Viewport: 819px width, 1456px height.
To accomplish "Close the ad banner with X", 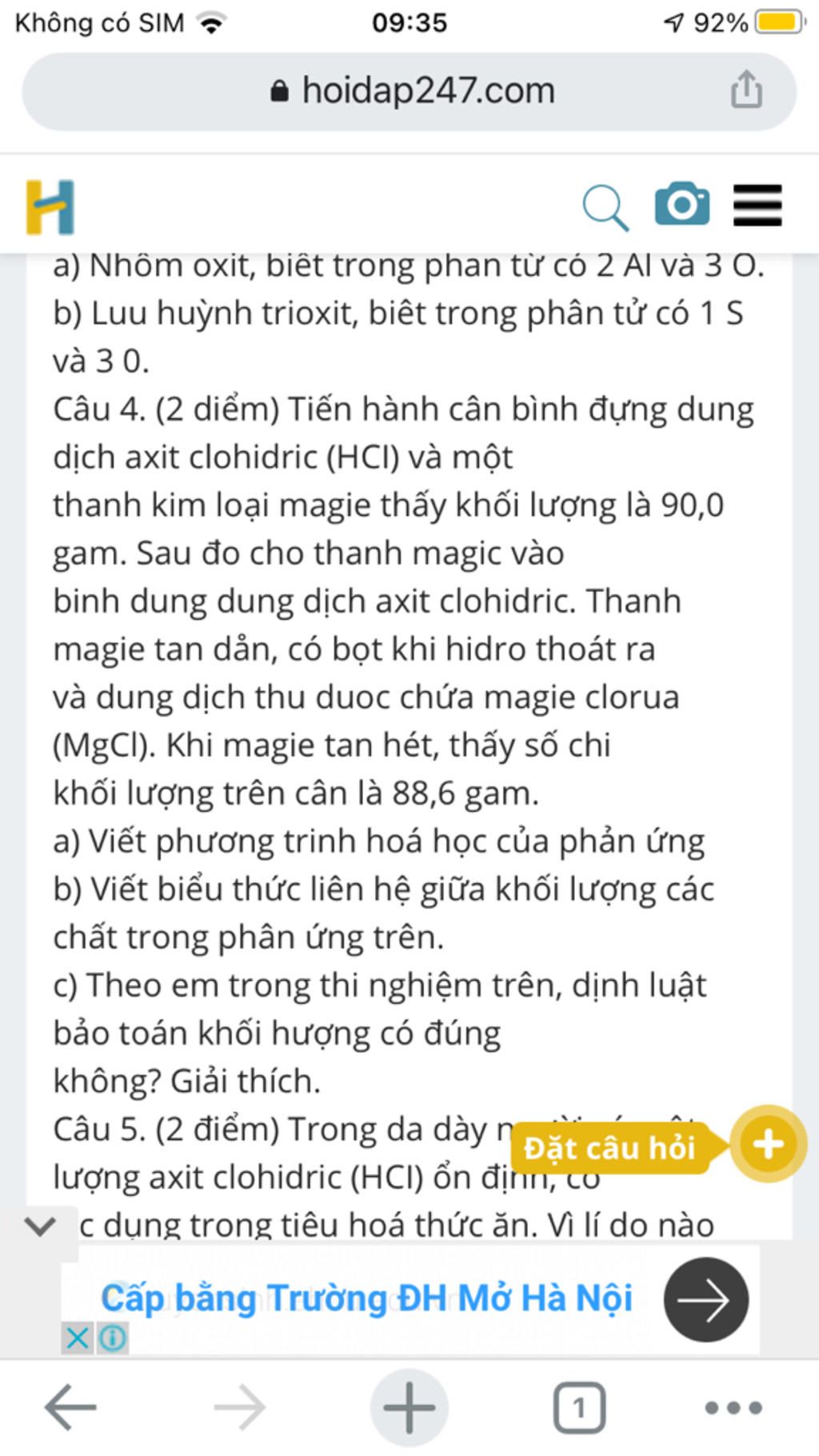I will 78,1338.
